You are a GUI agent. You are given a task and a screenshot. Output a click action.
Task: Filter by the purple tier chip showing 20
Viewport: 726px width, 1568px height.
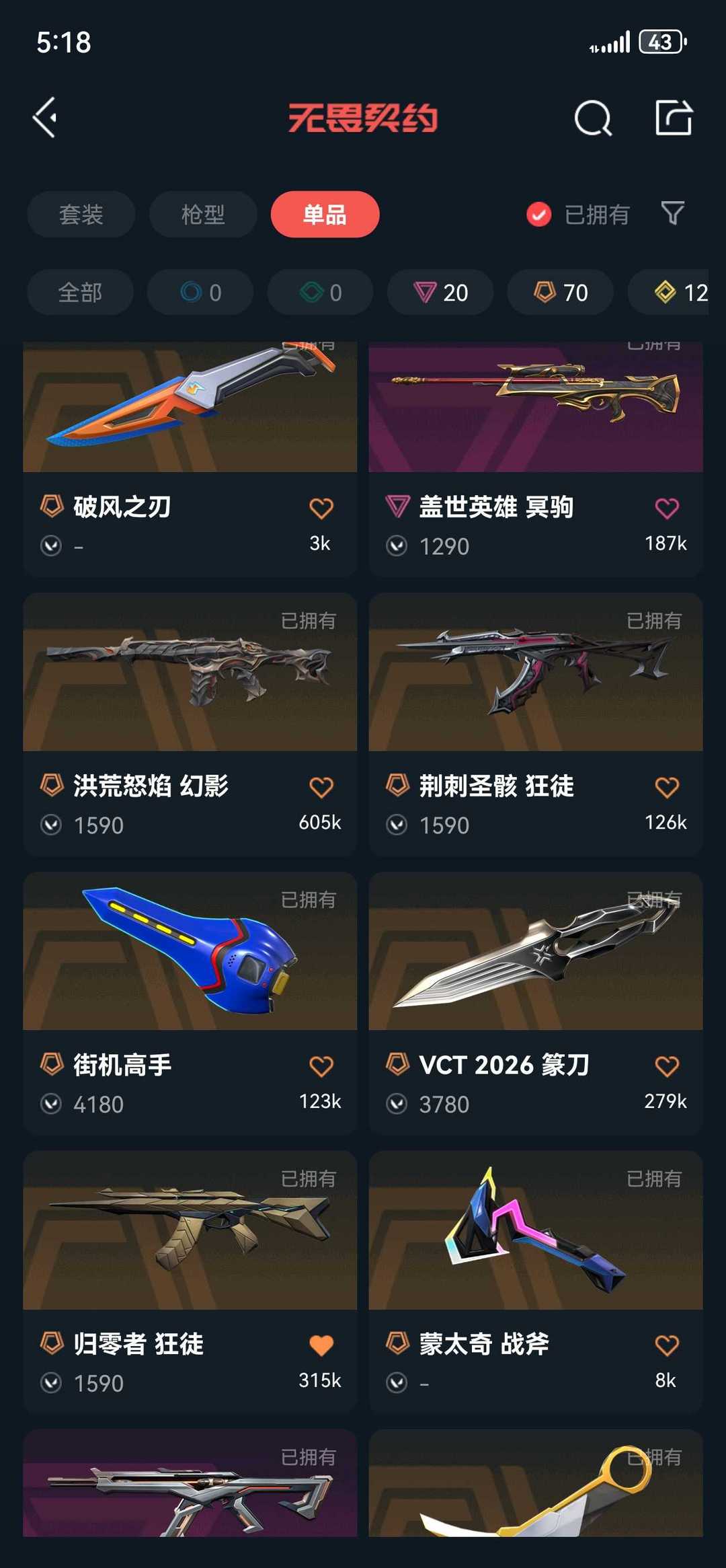(440, 293)
